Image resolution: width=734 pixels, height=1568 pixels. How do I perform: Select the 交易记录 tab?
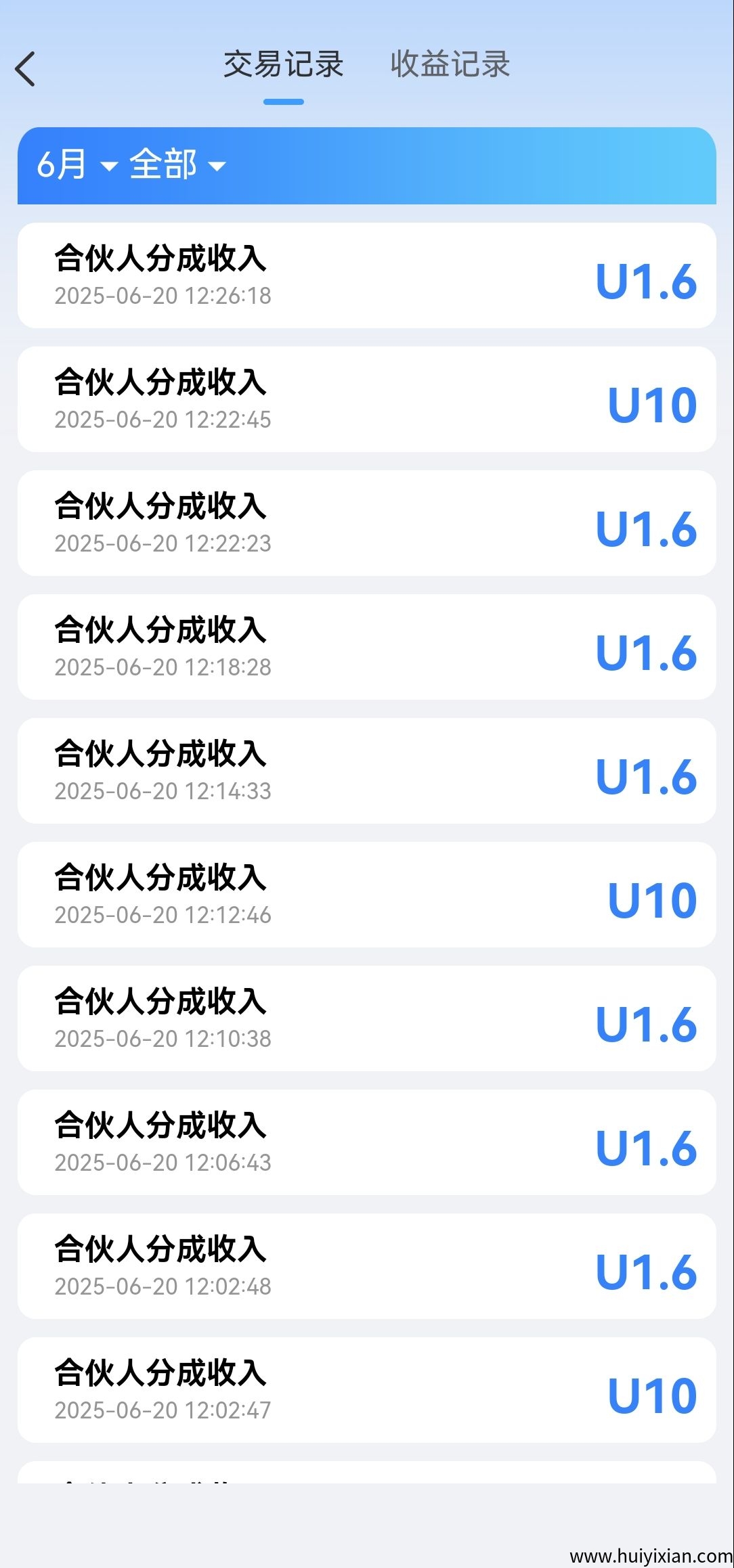(282, 64)
